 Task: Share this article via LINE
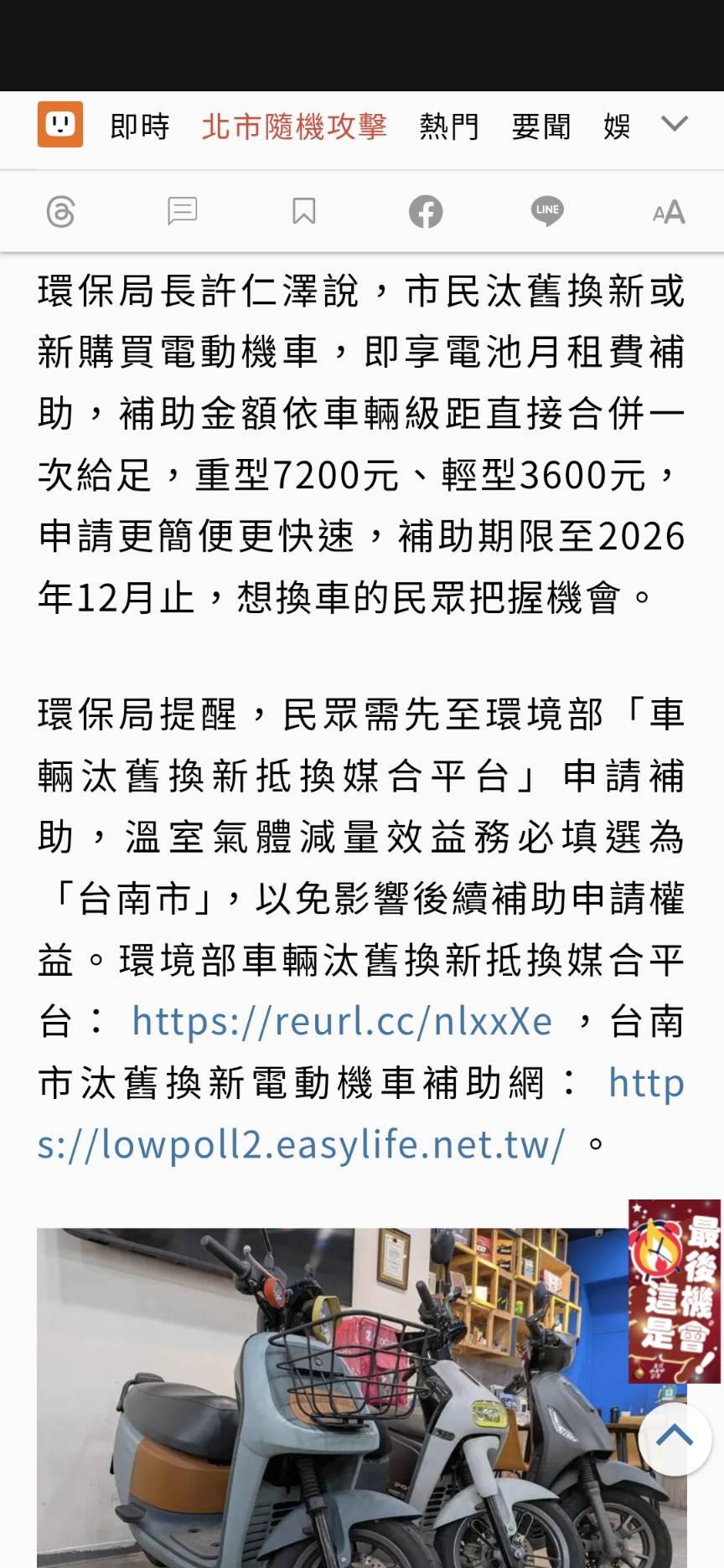[547, 212]
